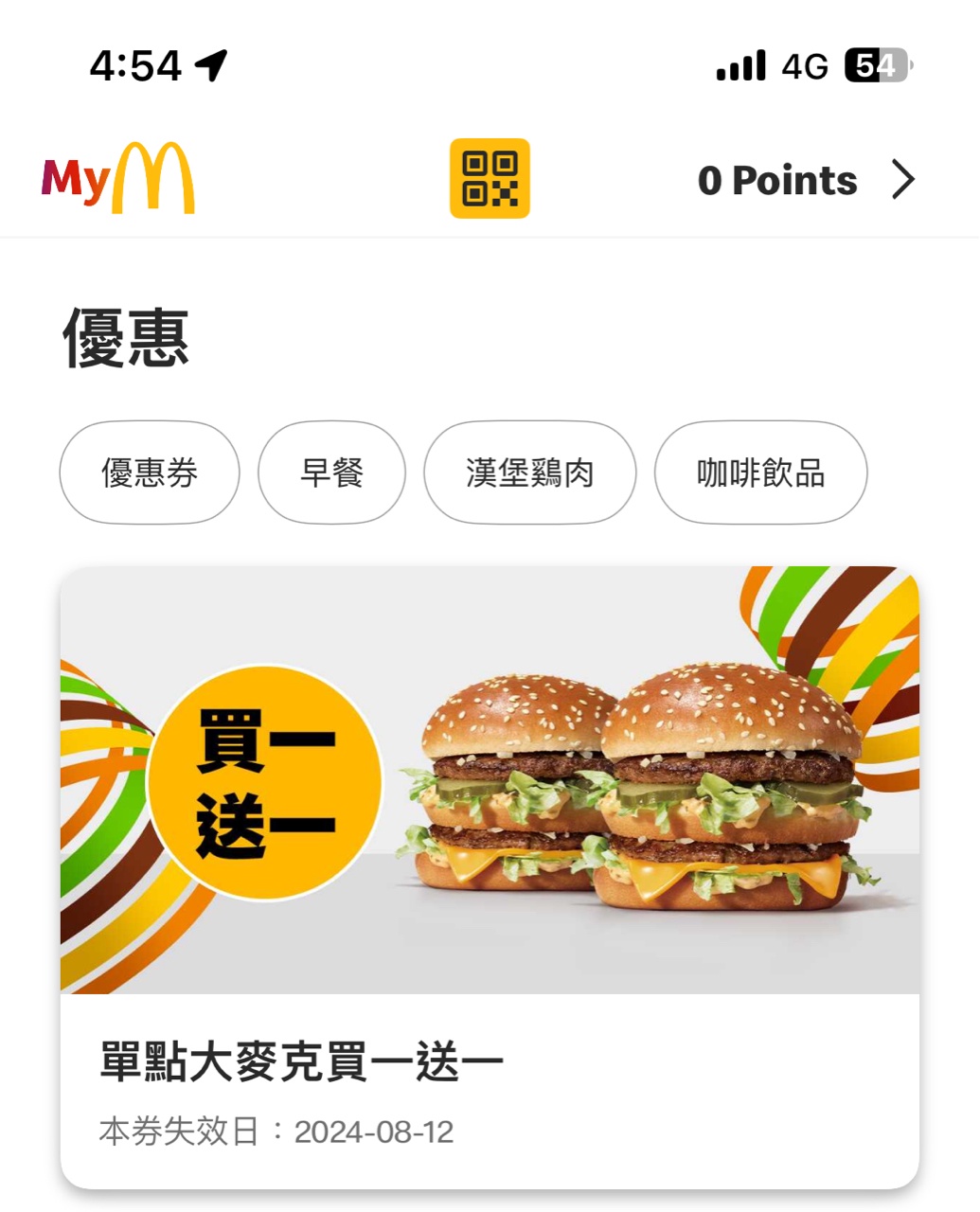
Task: View 0 Points rewards details
Action: tap(806, 180)
